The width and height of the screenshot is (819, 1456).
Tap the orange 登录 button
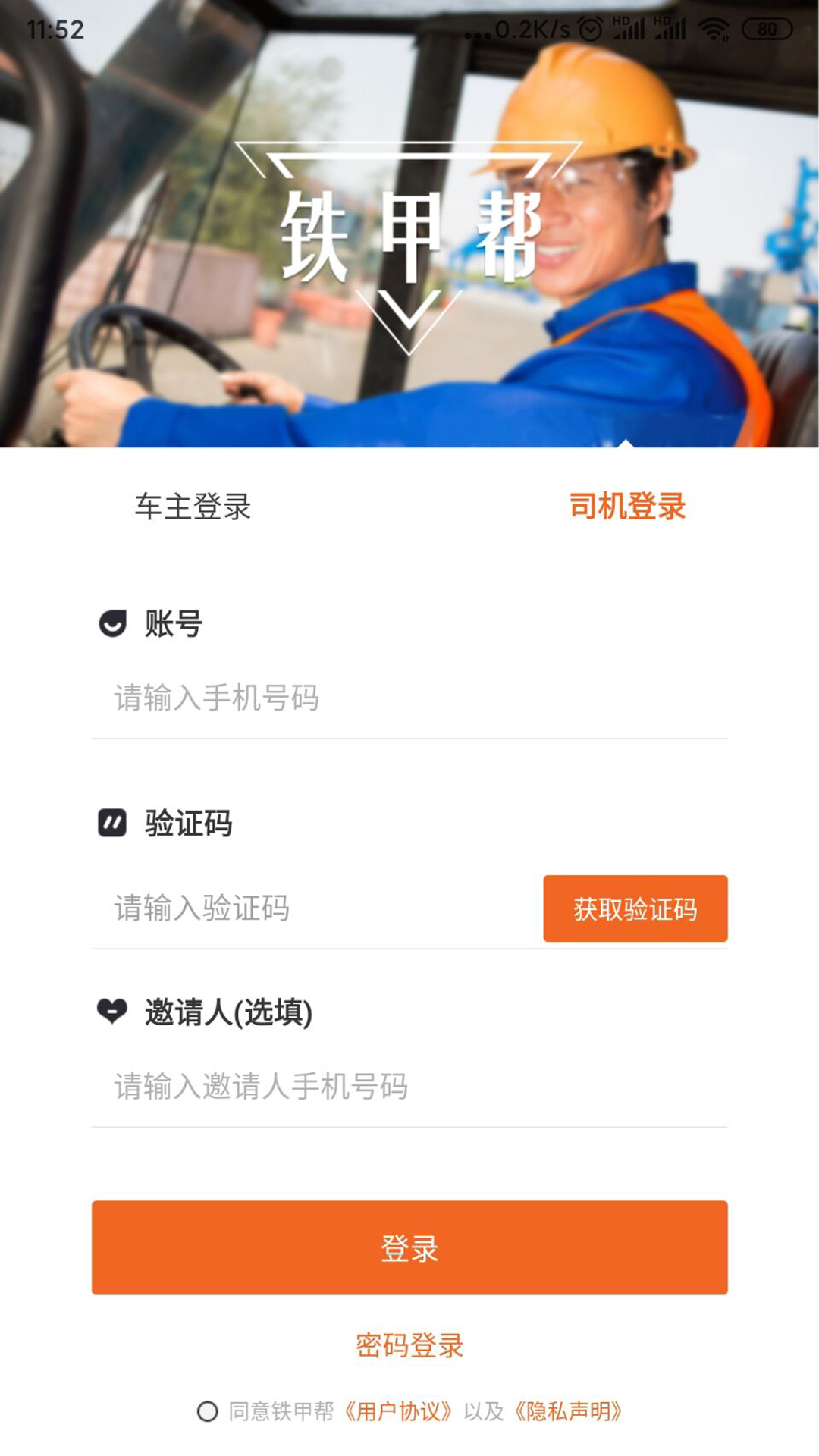pos(409,1247)
